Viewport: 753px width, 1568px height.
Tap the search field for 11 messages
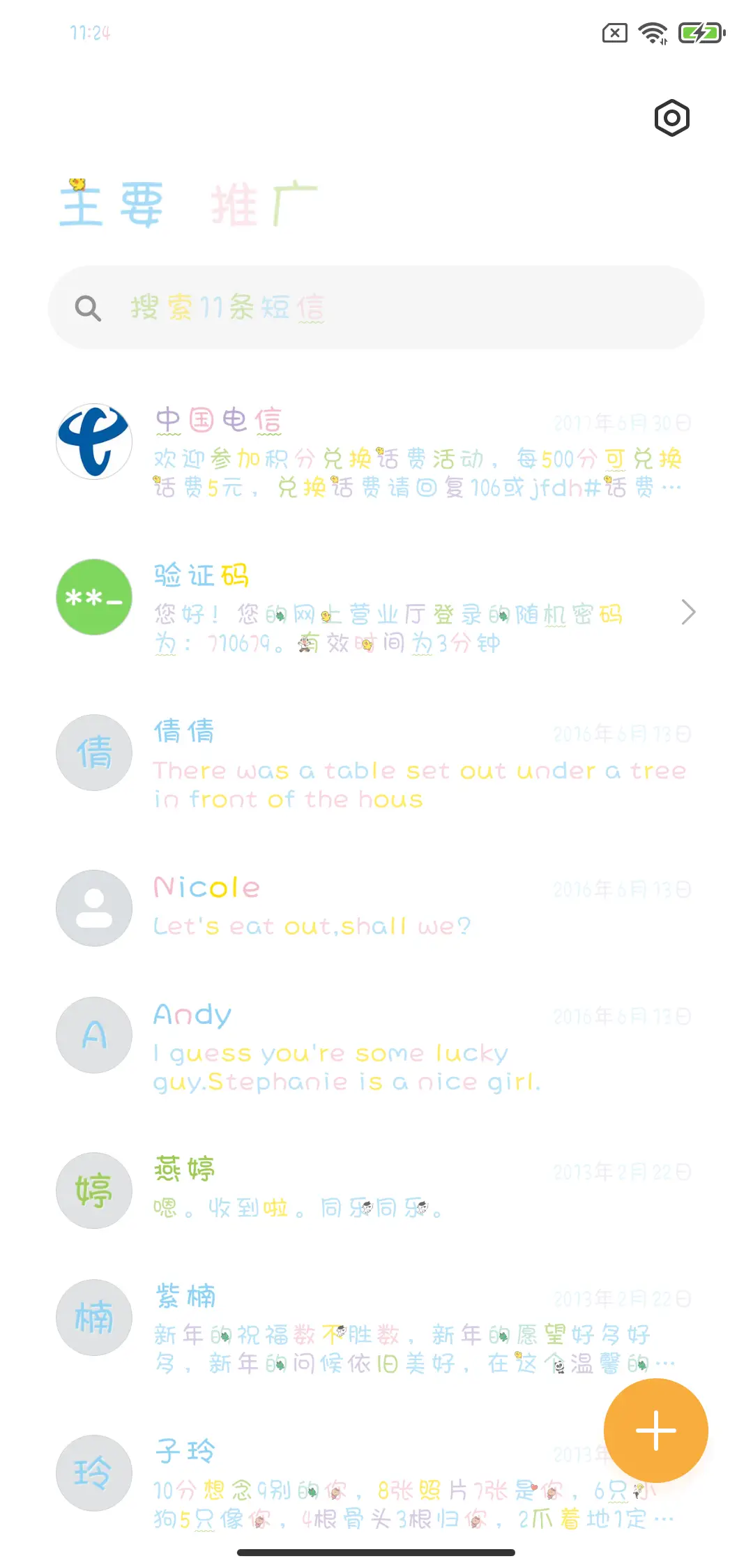[376, 307]
